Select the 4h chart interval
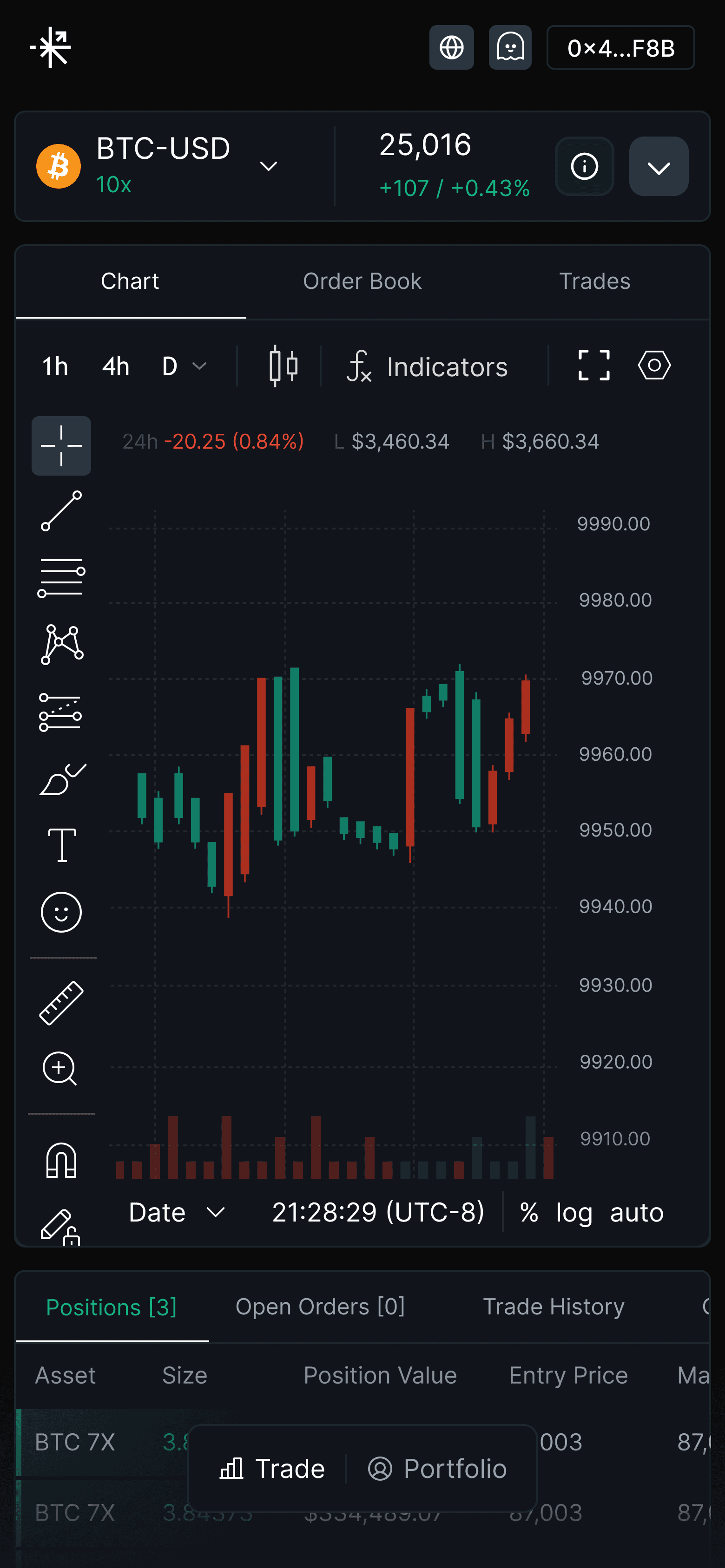Screen dimensions: 725x1568 pyautogui.click(x=116, y=366)
